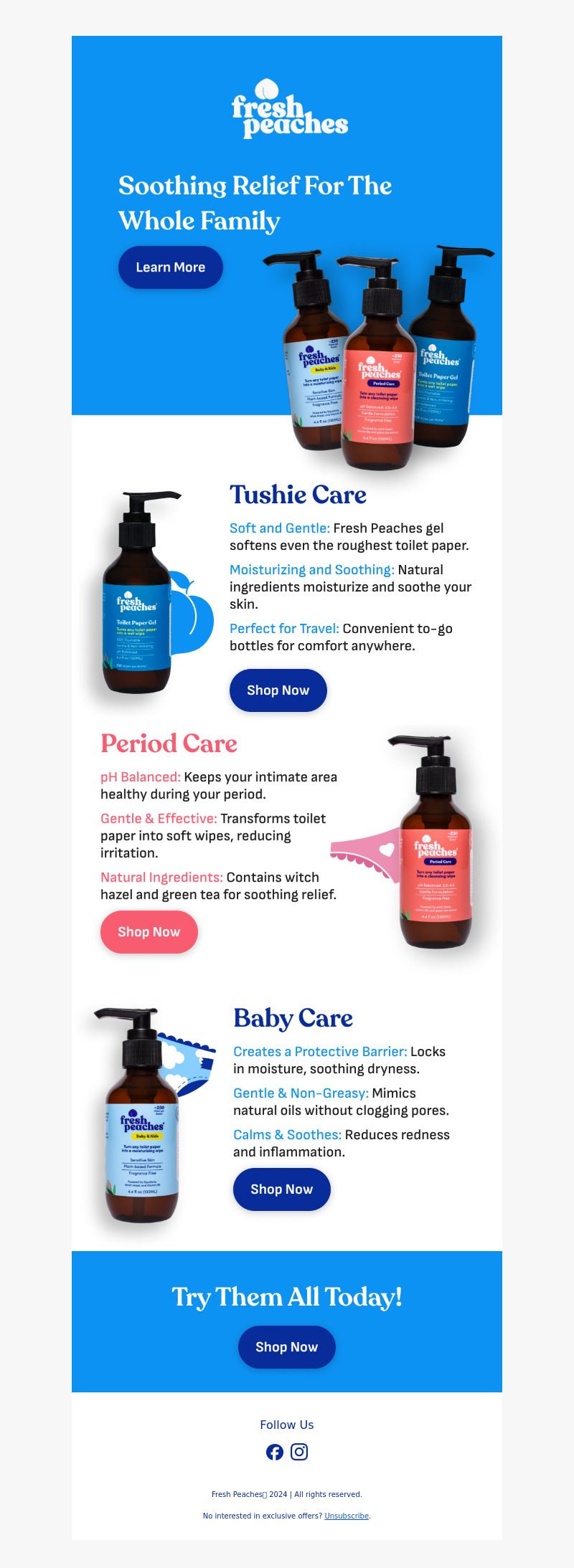Open the Facebook page icon
Viewport: 574px width, 1568px height.
coord(275,1452)
